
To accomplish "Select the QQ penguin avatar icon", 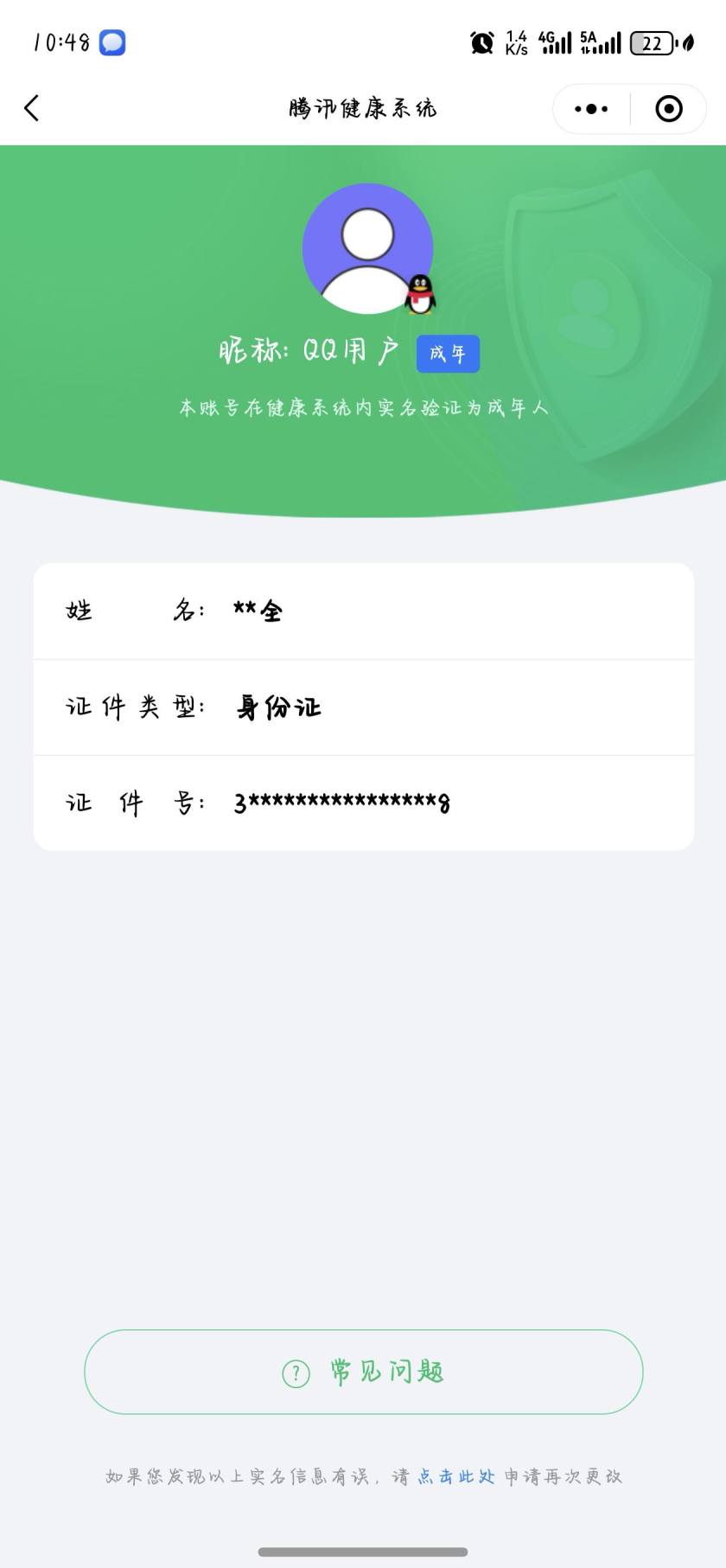I will click(418, 290).
